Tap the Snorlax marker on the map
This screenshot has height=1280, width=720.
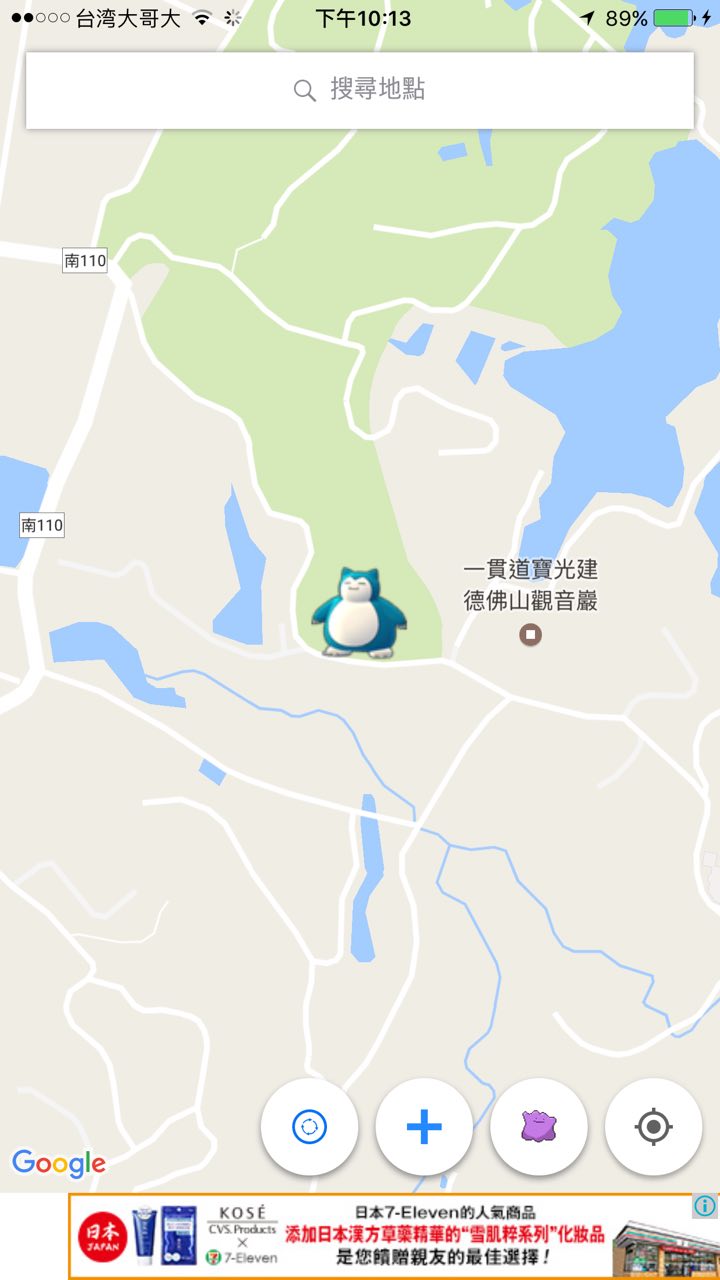(357, 614)
